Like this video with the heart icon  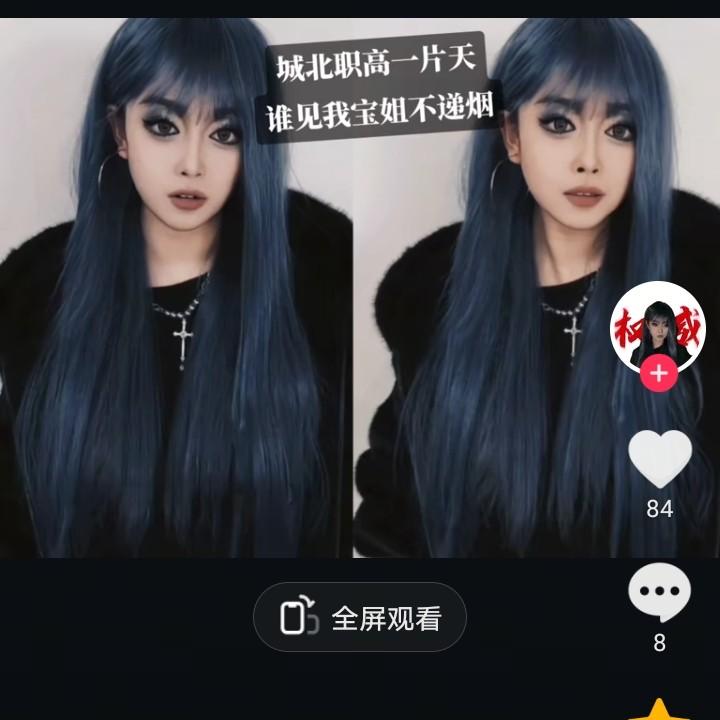pyautogui.click(x=659, y=459)
